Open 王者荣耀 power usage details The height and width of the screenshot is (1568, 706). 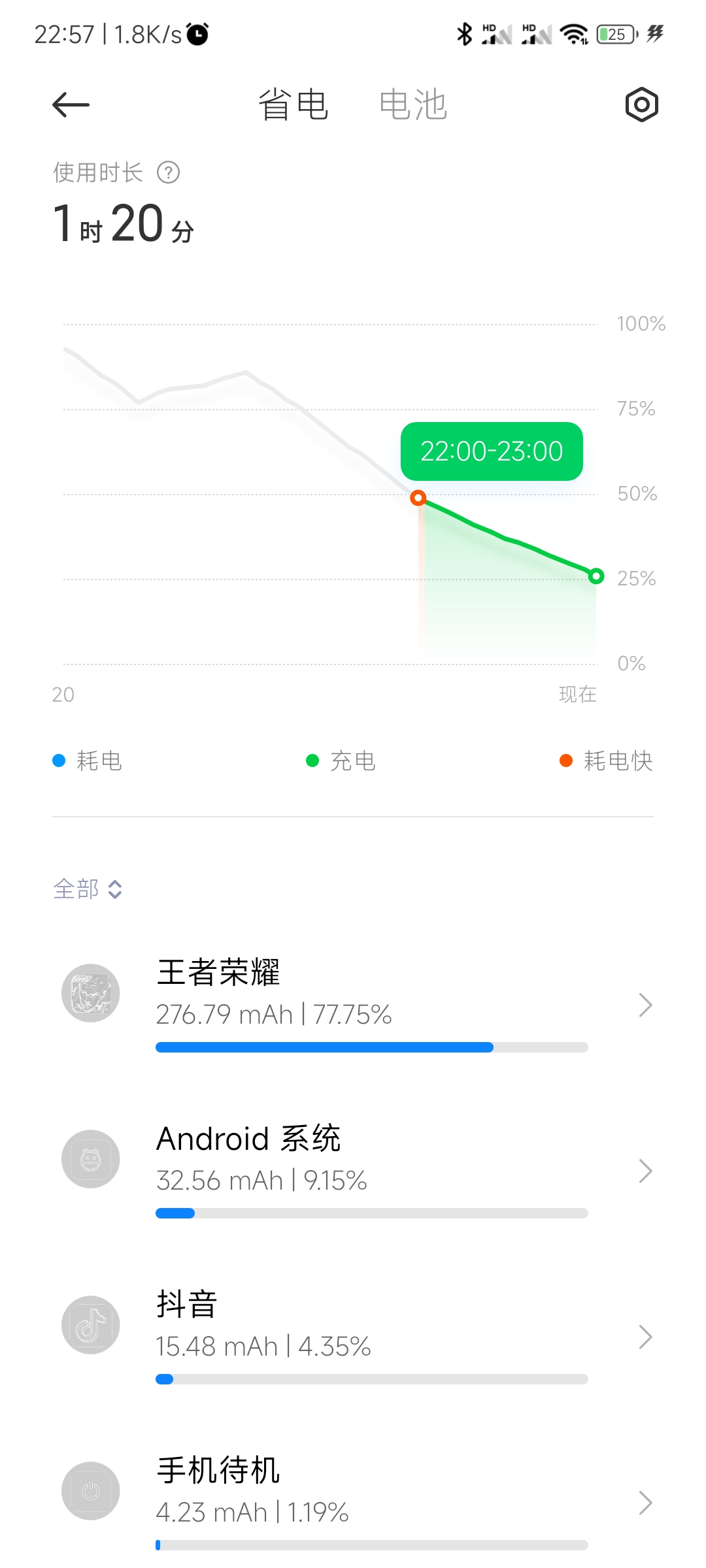[x=353, y=1005]
